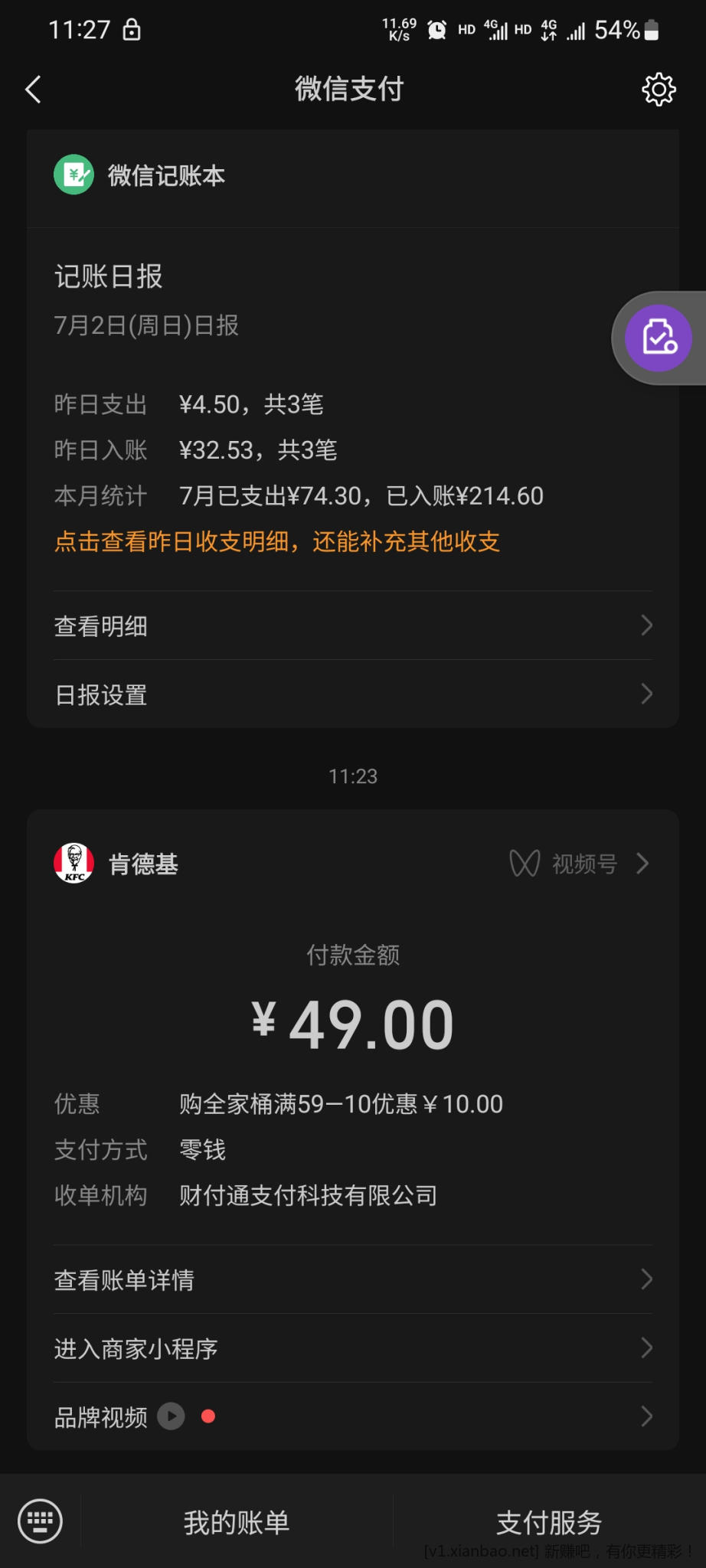
Task: Tap the purple floating bill shortcut button
Action: pos(658,338)
